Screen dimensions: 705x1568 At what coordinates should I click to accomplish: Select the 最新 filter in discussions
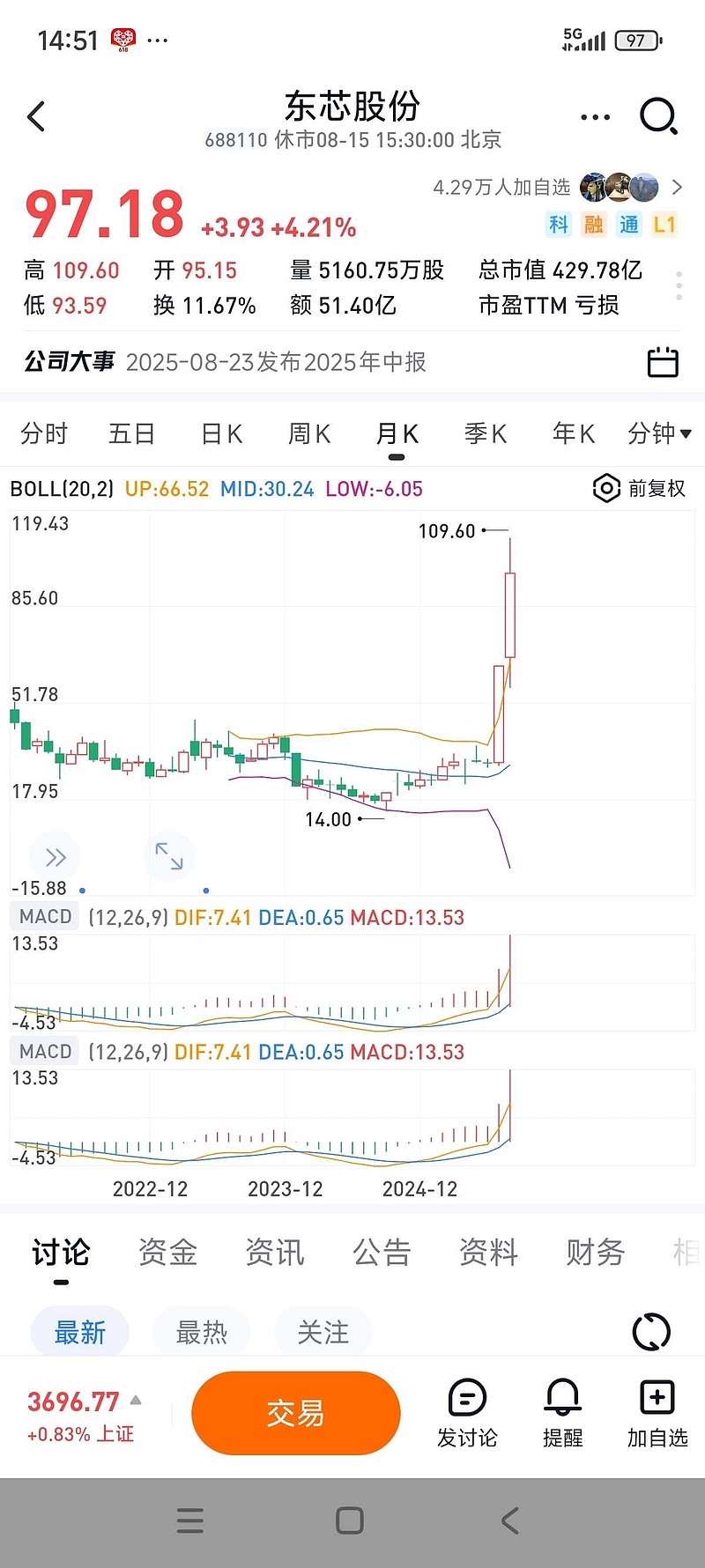click(79, 1332)
